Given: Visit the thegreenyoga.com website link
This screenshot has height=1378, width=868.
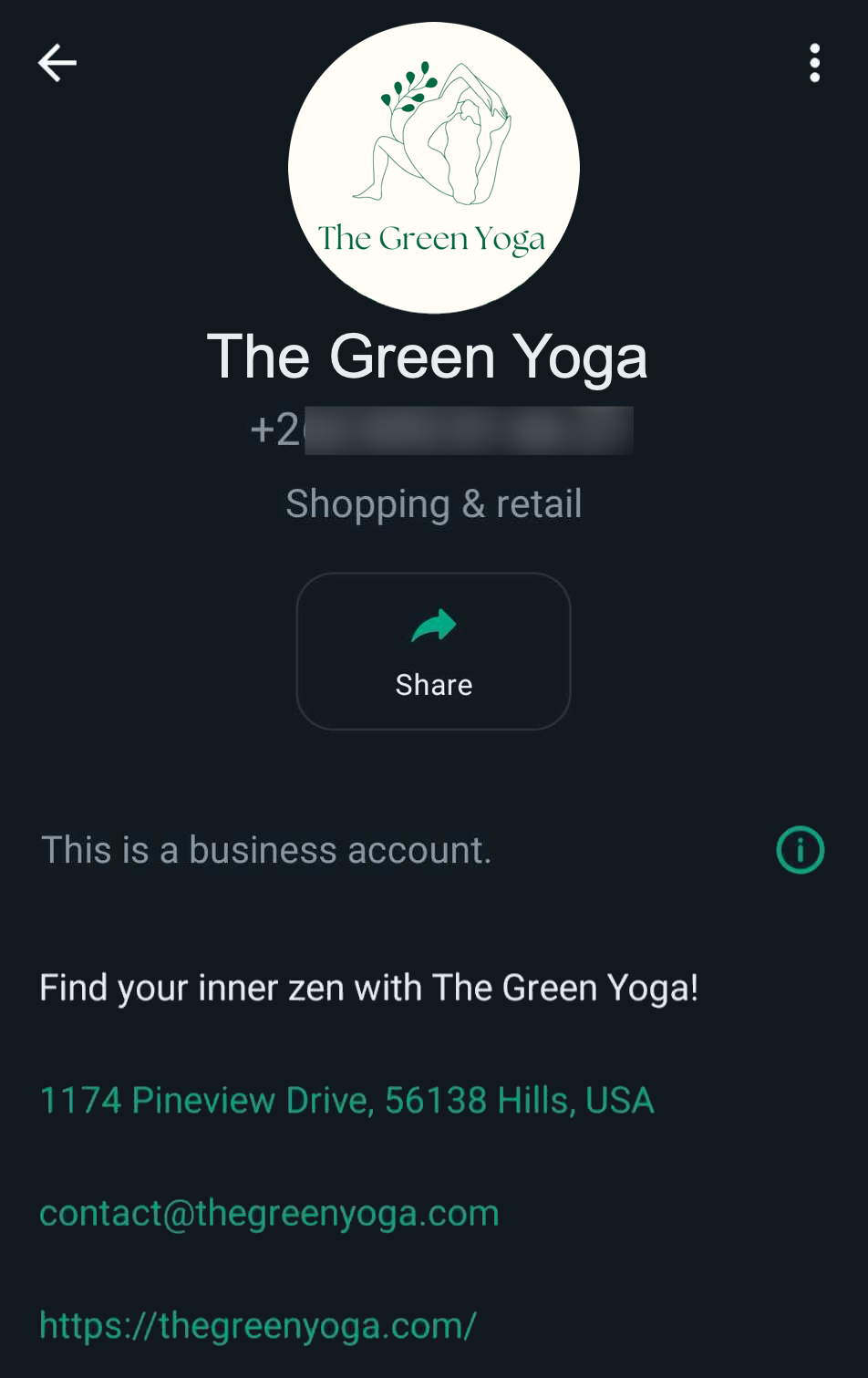Looking at the screenshot, I should 258,1325.
